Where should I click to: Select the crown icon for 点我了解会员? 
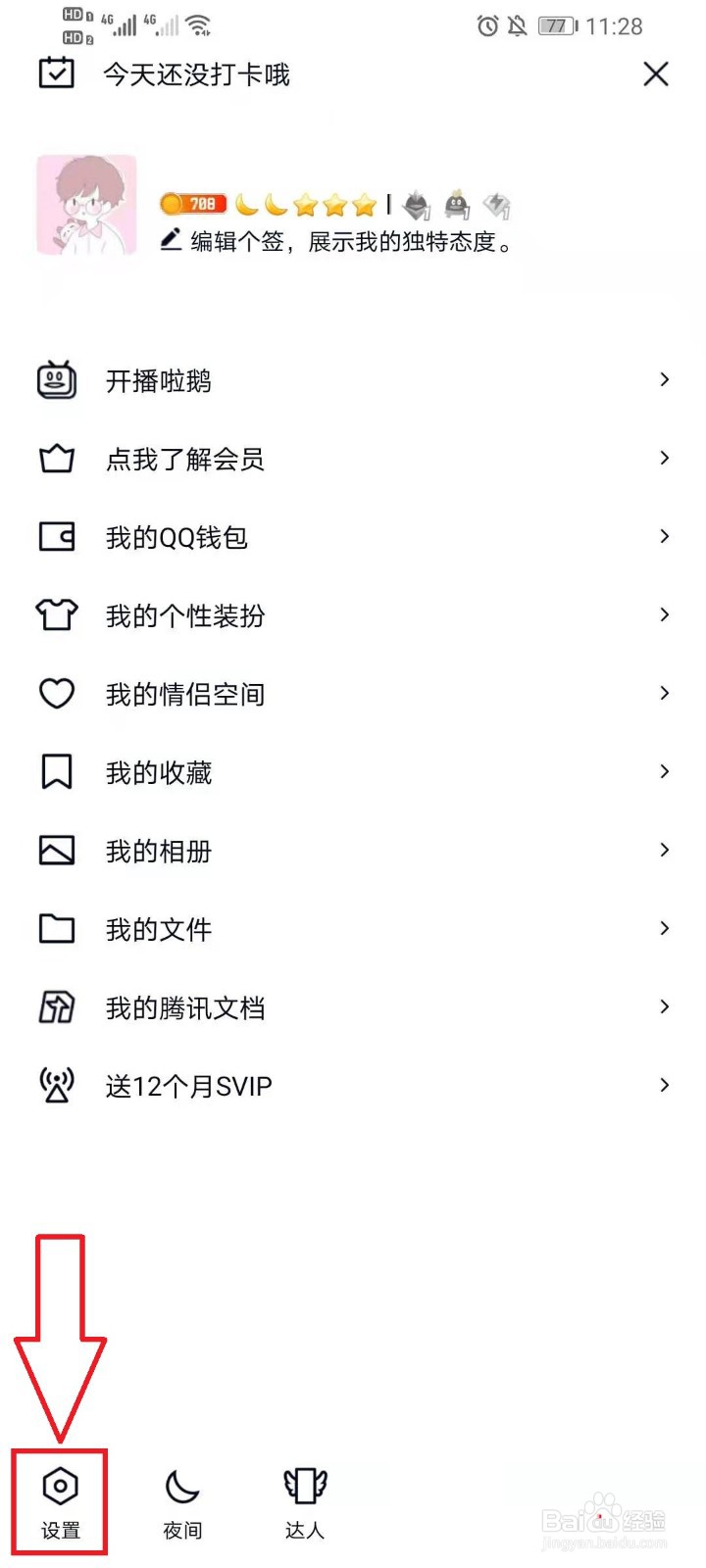tap(57, 459)
